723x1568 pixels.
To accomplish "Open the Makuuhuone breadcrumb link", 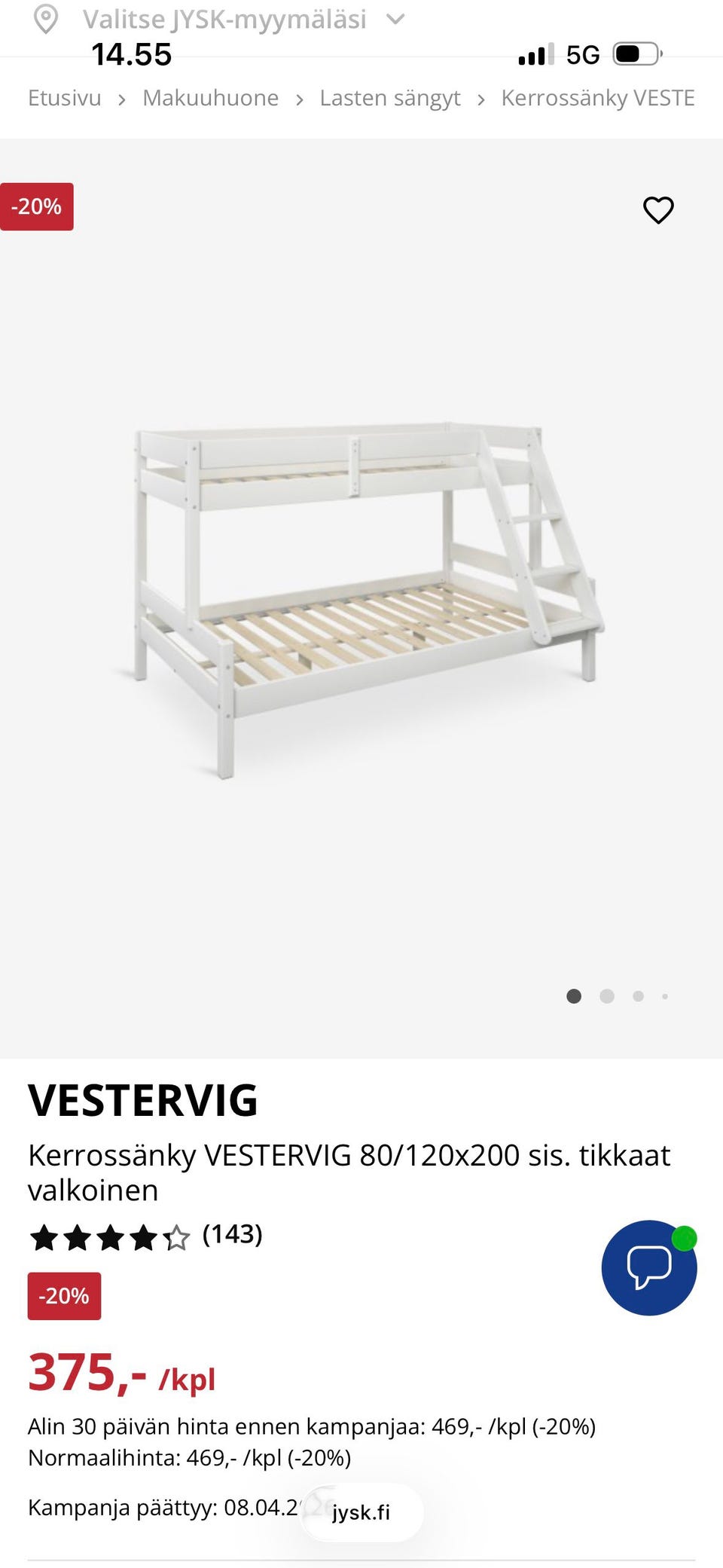I will click(210, 98).
